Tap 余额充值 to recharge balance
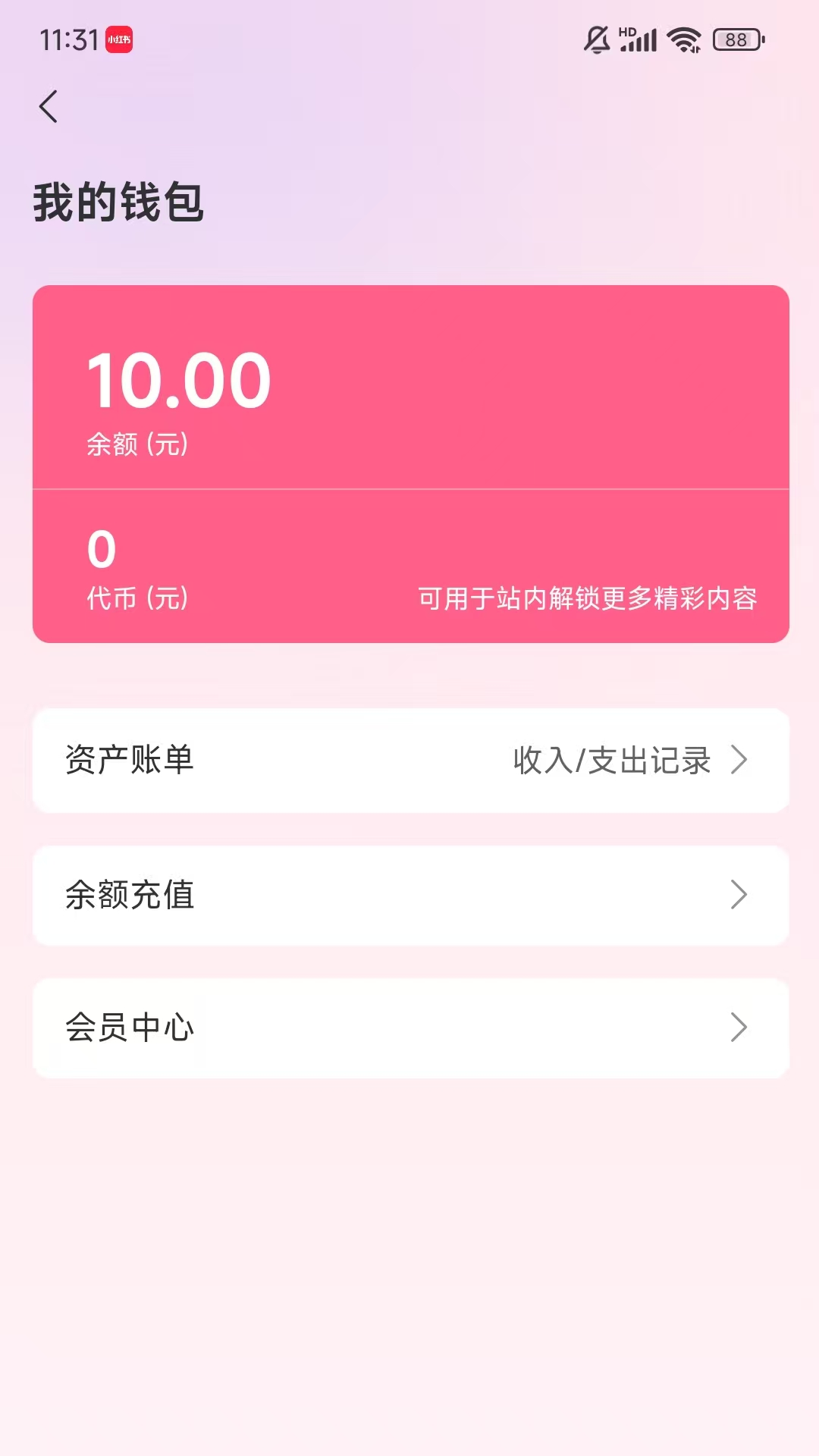The height and width of the screenshot is (1456, 819). point(130,895)
